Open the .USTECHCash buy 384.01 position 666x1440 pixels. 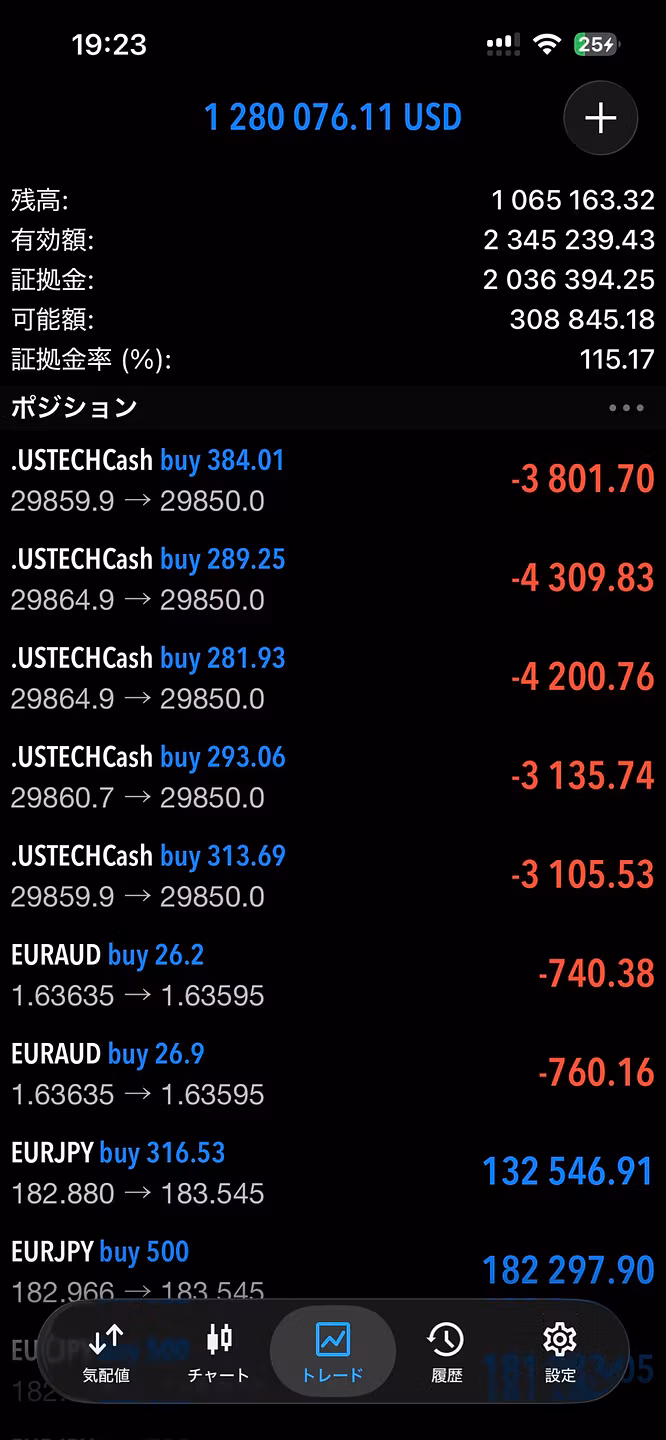[x=333, y=480]
